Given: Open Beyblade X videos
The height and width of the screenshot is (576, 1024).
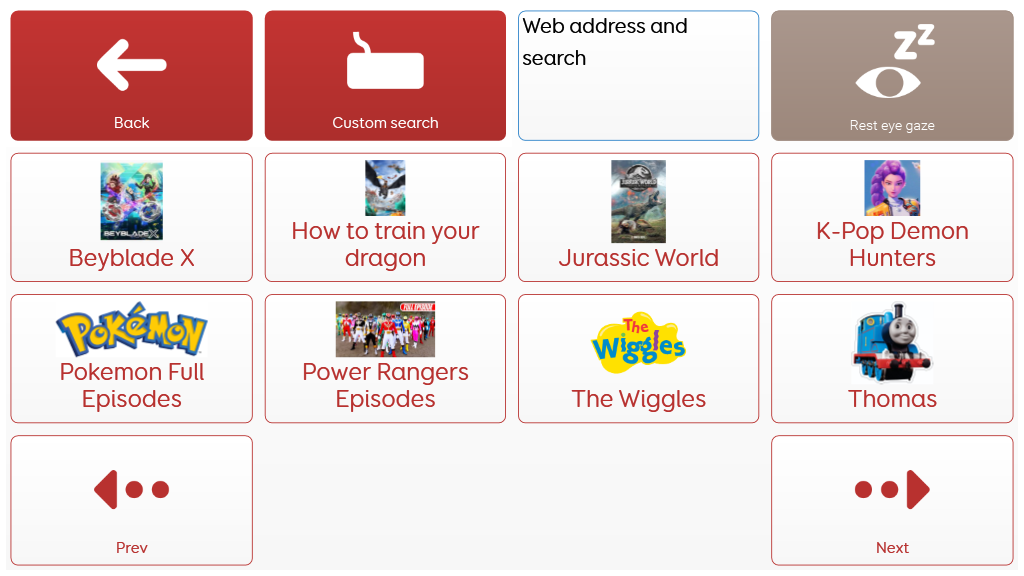Looking at the screenshot, I should pyautogui.click(x=131, y=217).
